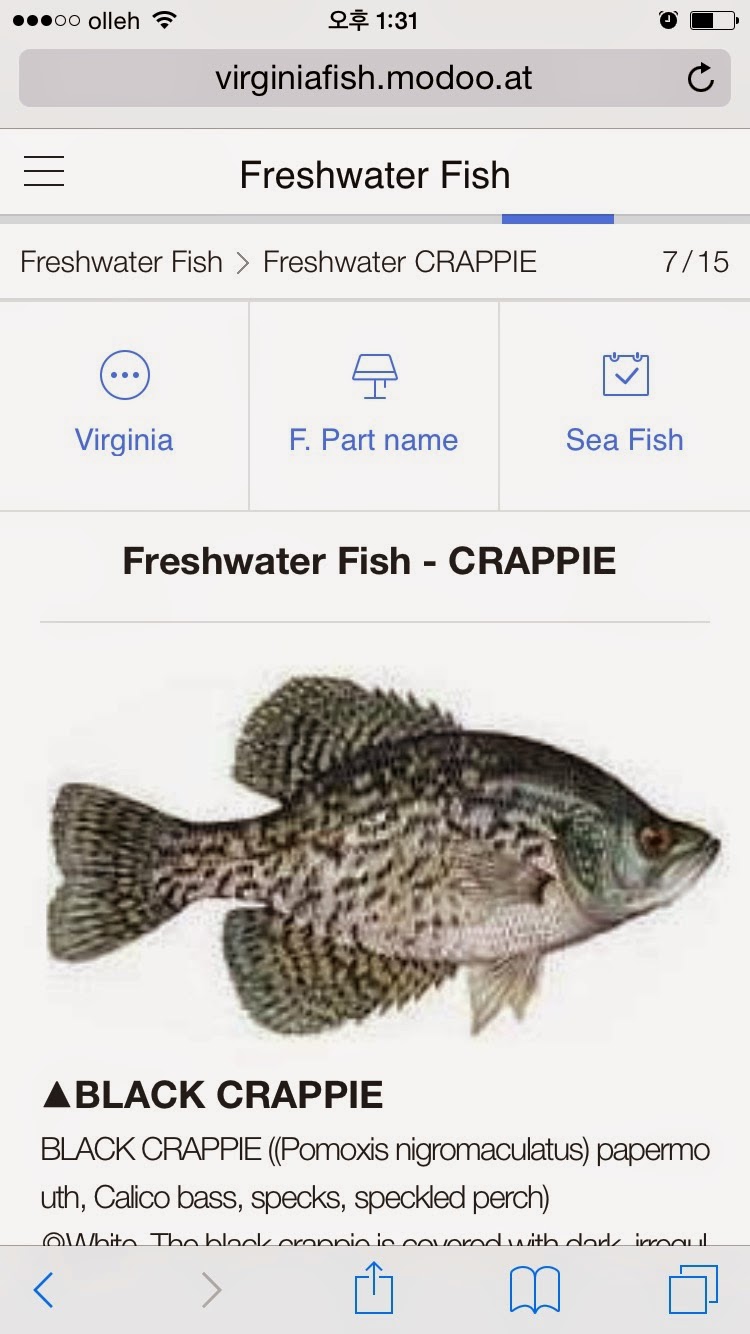Reload the page with the refresh icon
This screenshot has width=750, height=1334.
point(700,77)
